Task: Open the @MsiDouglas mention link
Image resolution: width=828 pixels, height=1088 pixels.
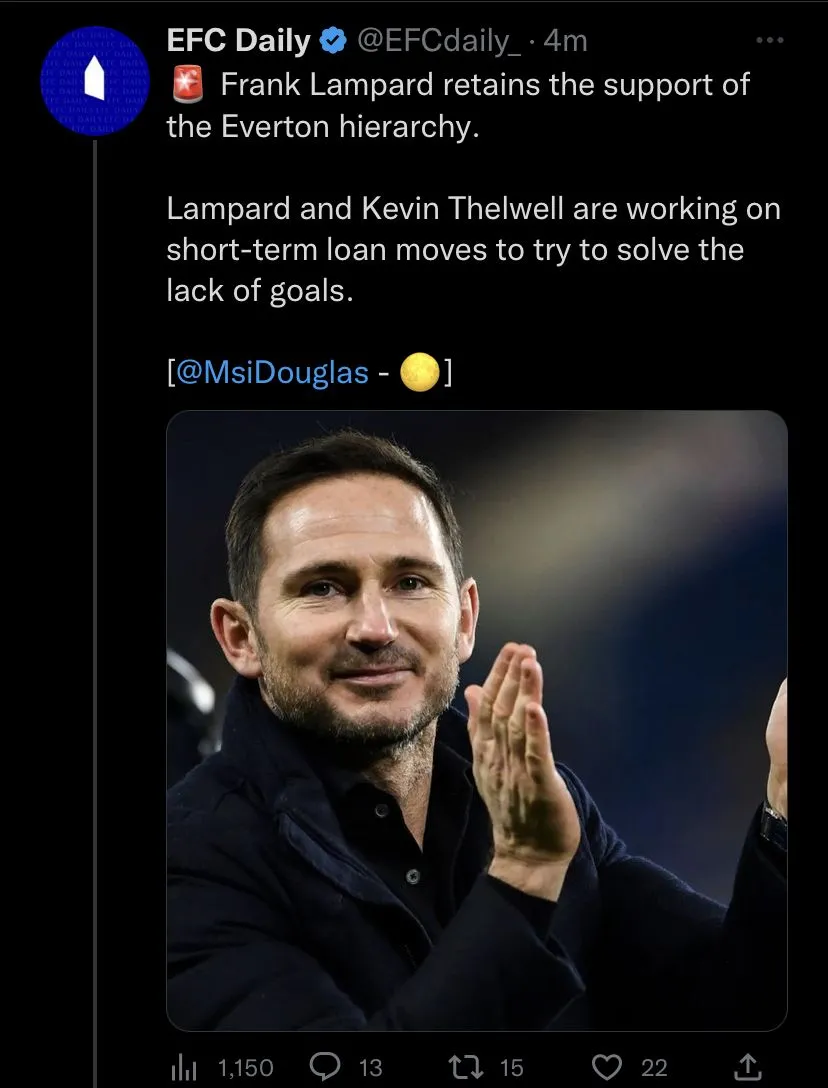Action: pos(271,374)
